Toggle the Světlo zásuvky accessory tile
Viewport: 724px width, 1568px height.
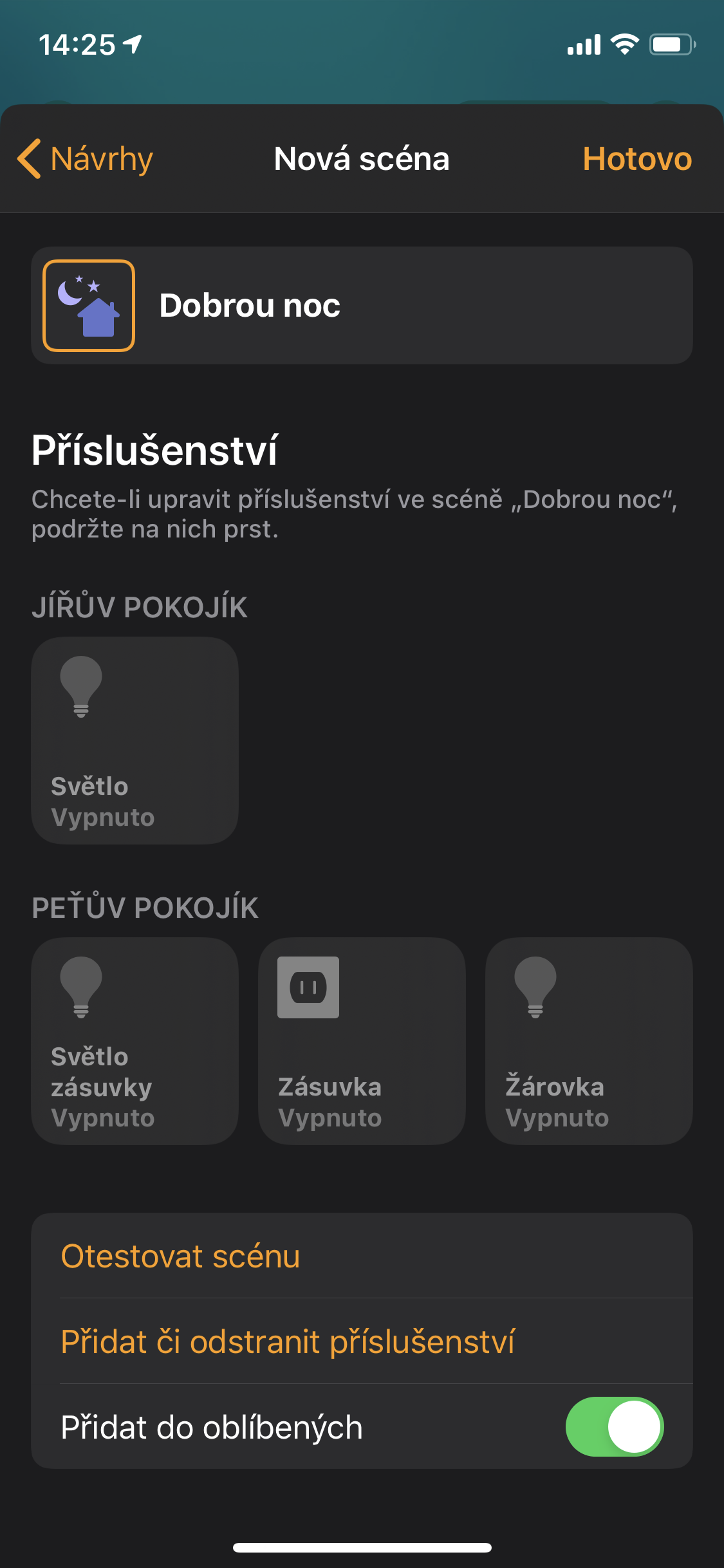coord(135,1041)
